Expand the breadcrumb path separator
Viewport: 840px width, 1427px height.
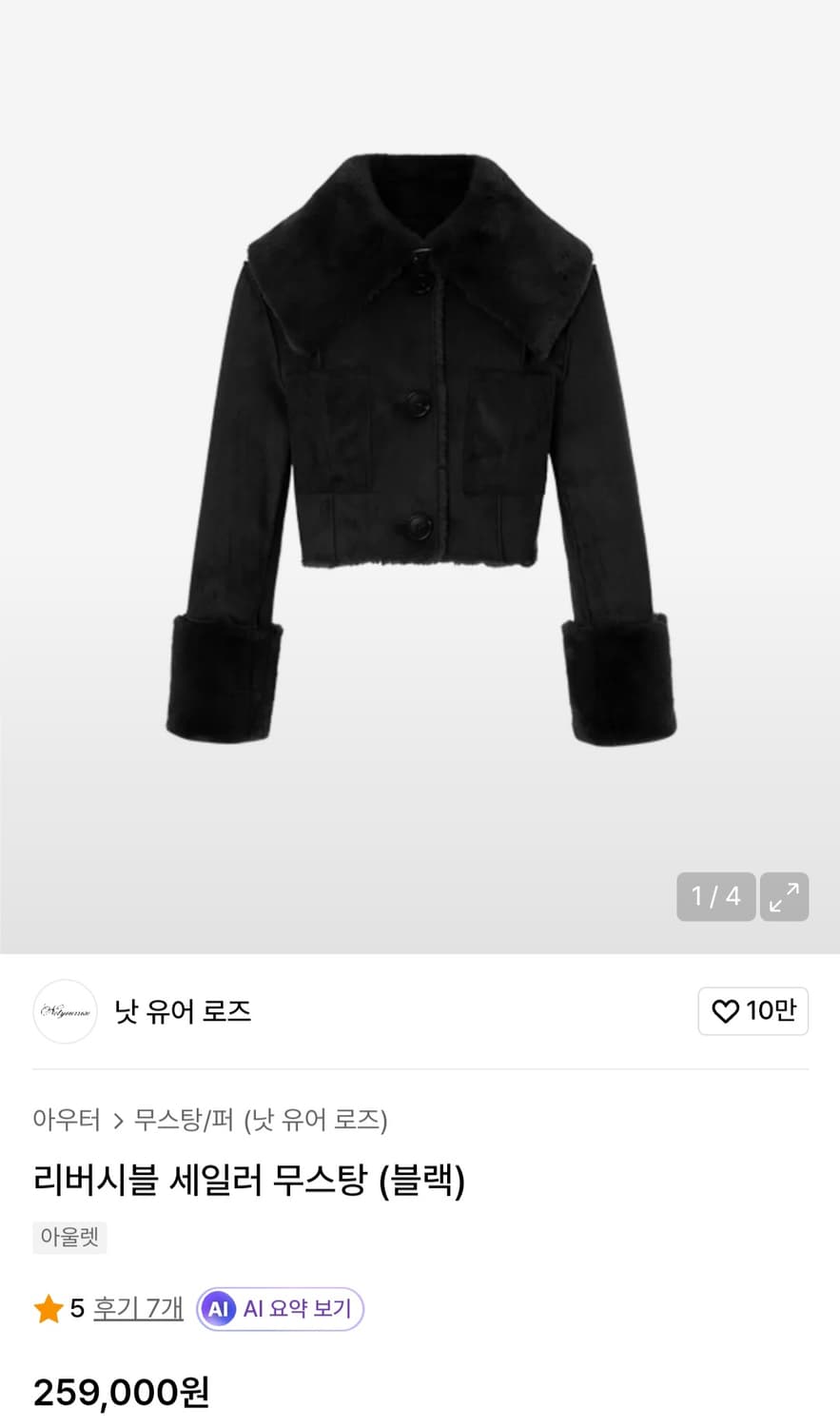click(116, 1121)
